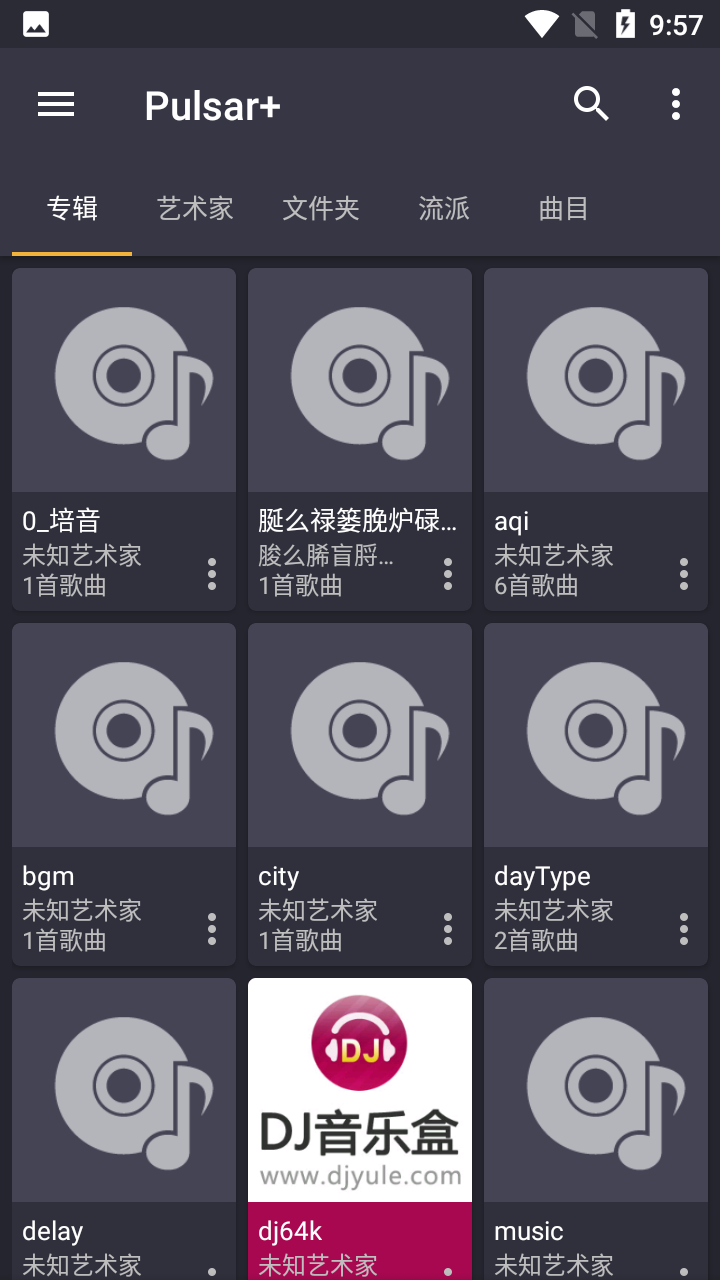This screenshot has width=720, height=1280.
Task: Switch to the 艺术家 tab
Action: (x=195, y=208)
